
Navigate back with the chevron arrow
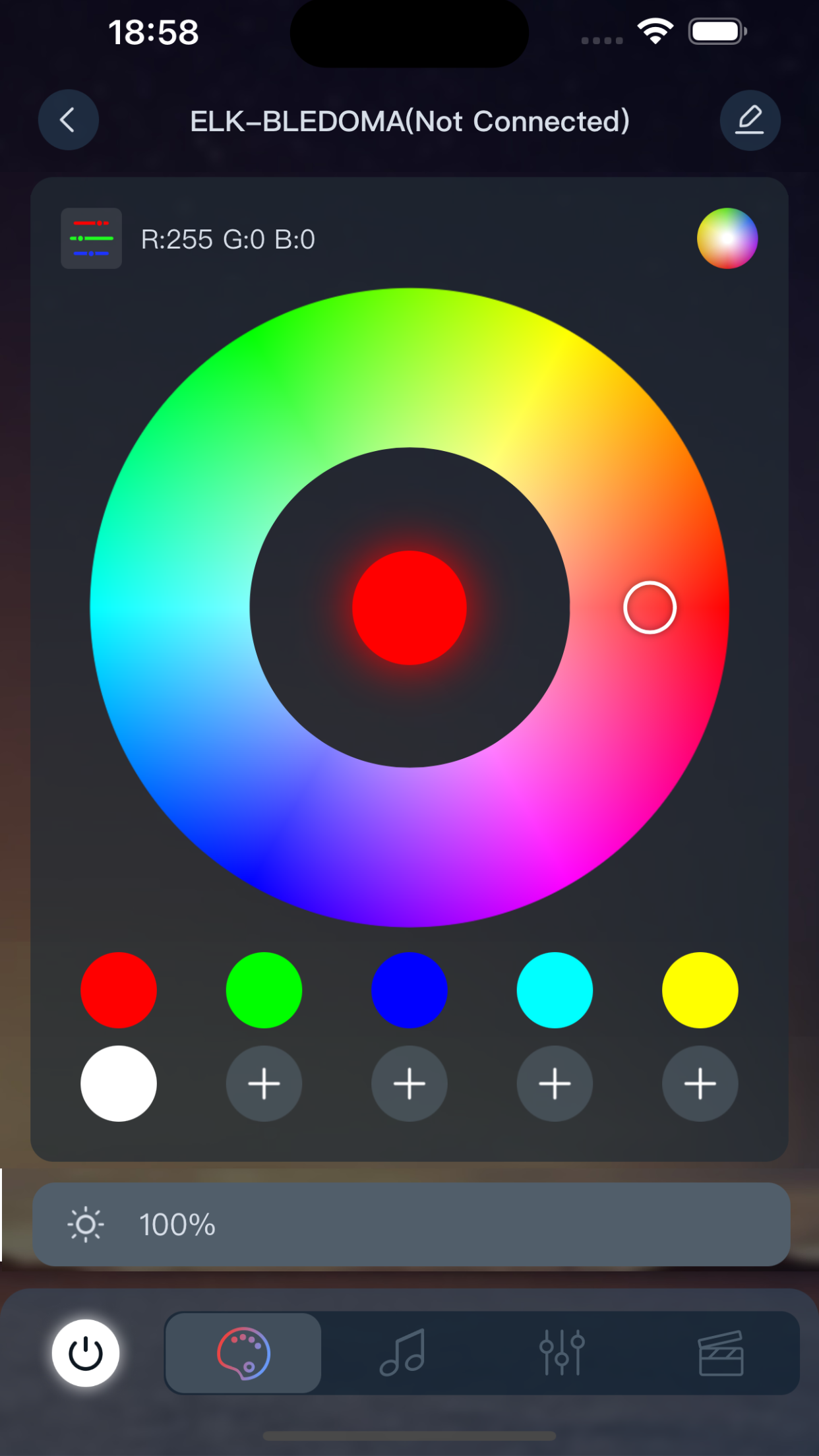tap(68, 120)
